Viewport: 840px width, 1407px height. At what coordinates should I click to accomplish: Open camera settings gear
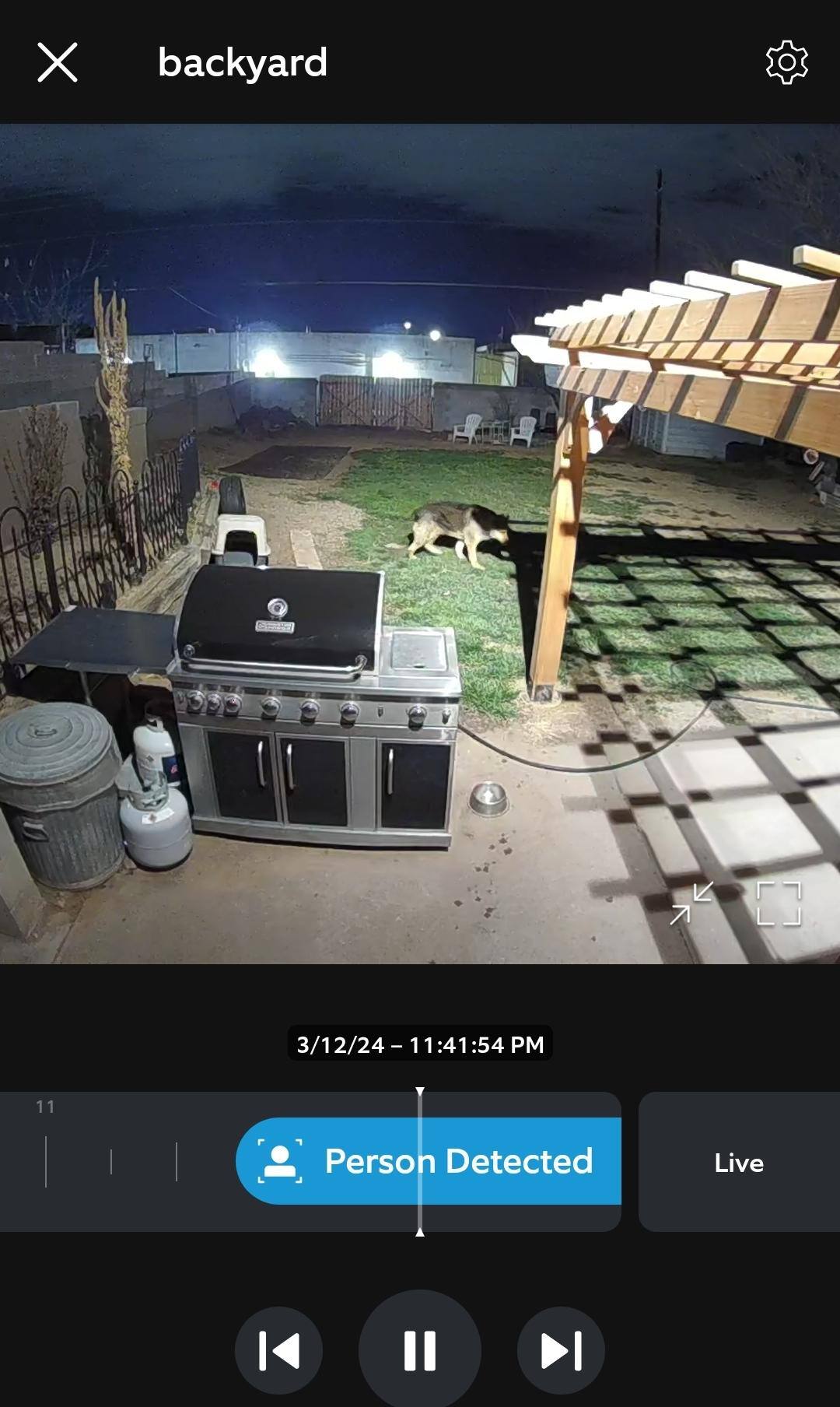786,62
